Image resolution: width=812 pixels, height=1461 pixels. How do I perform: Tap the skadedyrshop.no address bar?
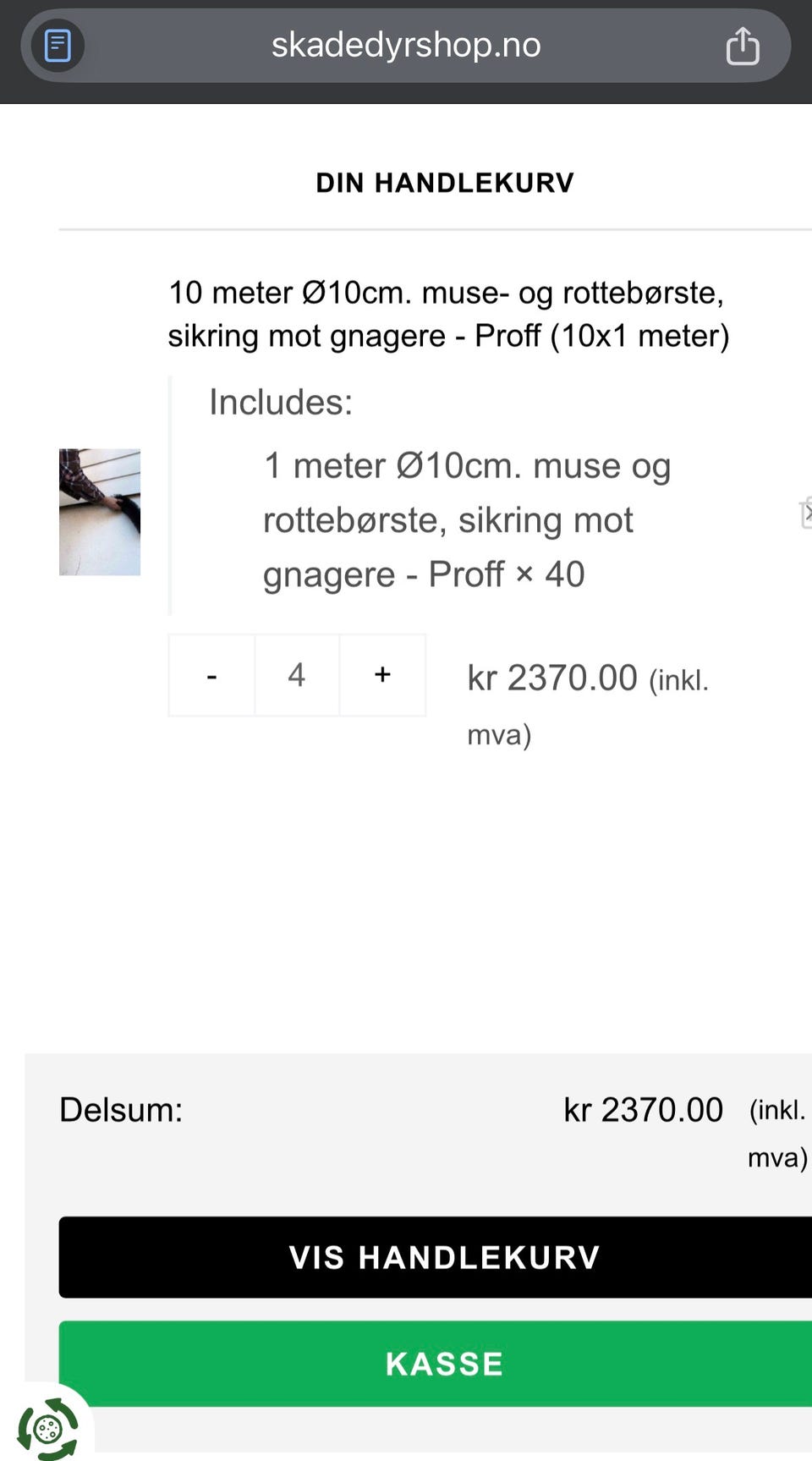(406, 46)
